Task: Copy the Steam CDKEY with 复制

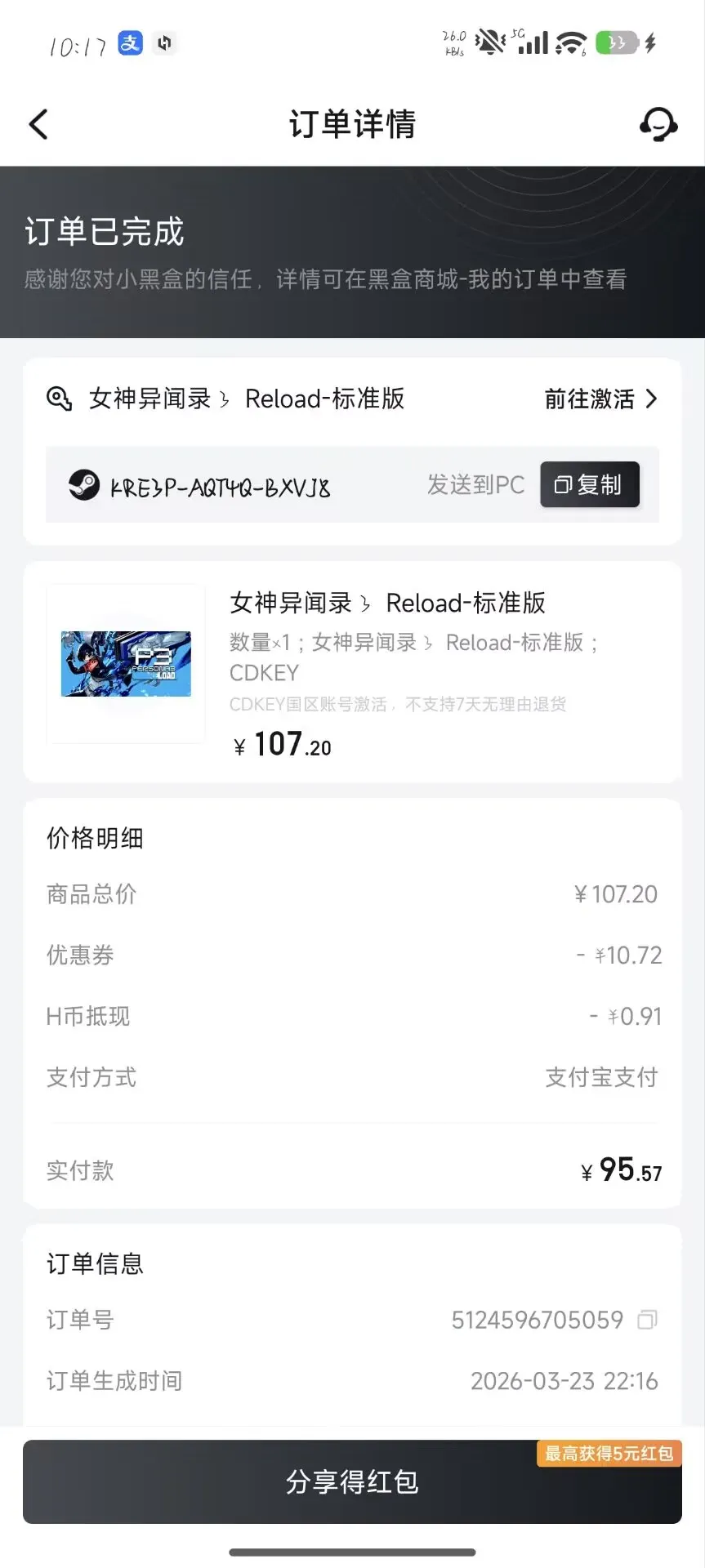Action: [589, 485]
